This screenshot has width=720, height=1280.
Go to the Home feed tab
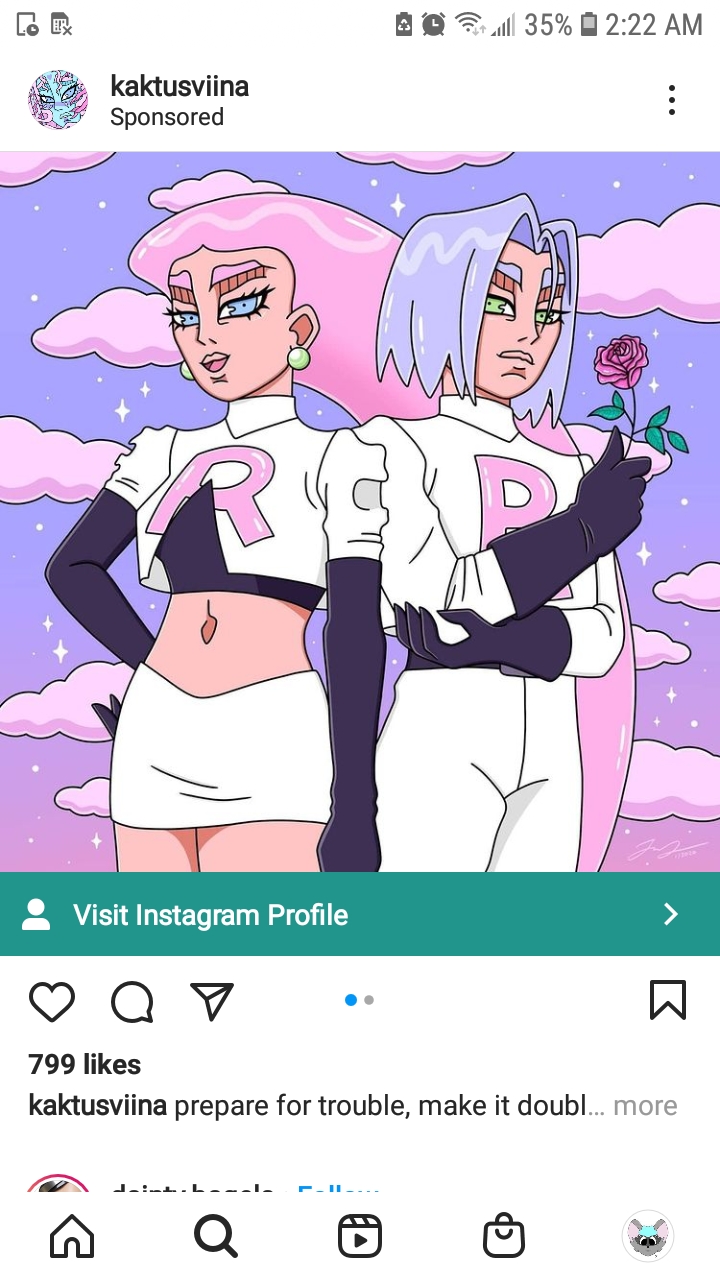click(72, 1237)
